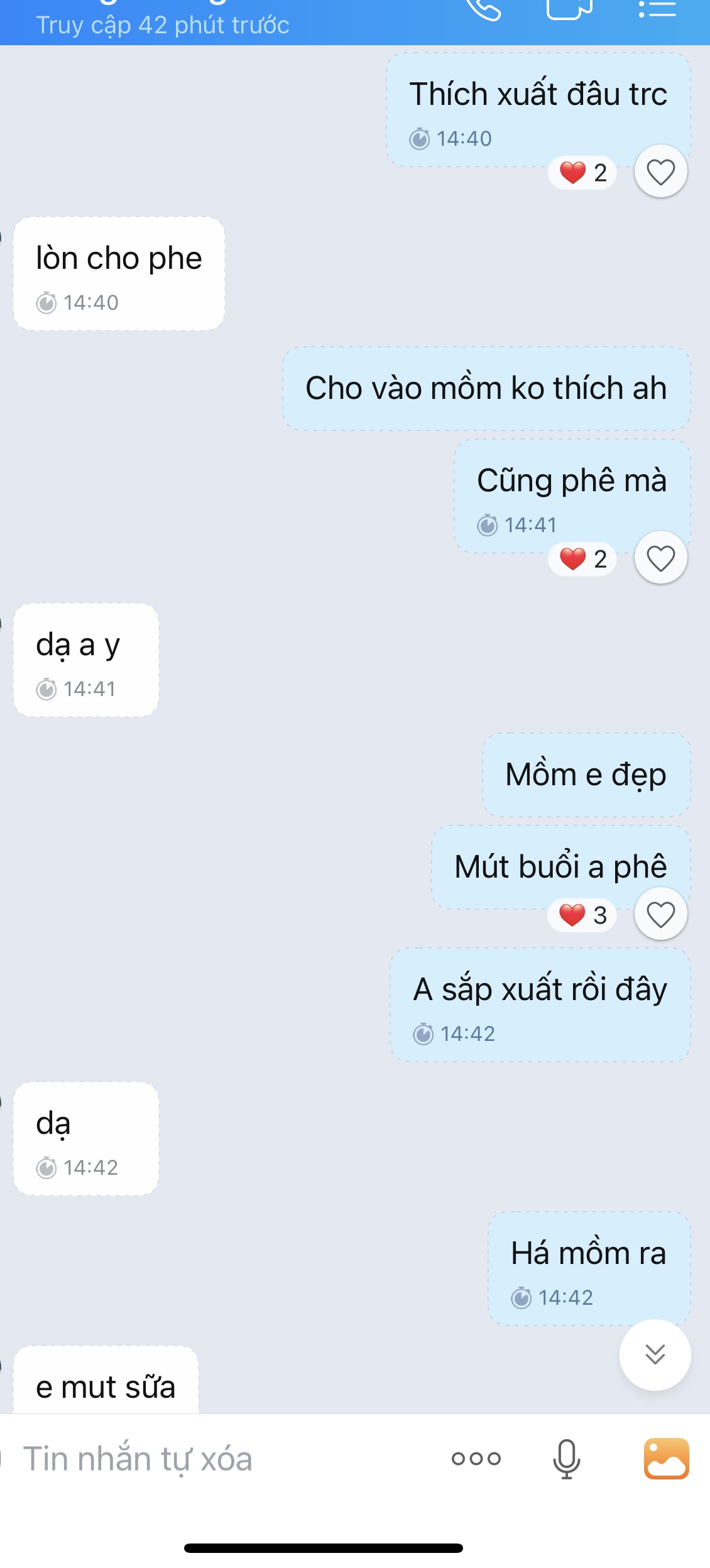Screen dimensions: 710x1568
Task: Start a video call from the header
Action: pos(569,9)
